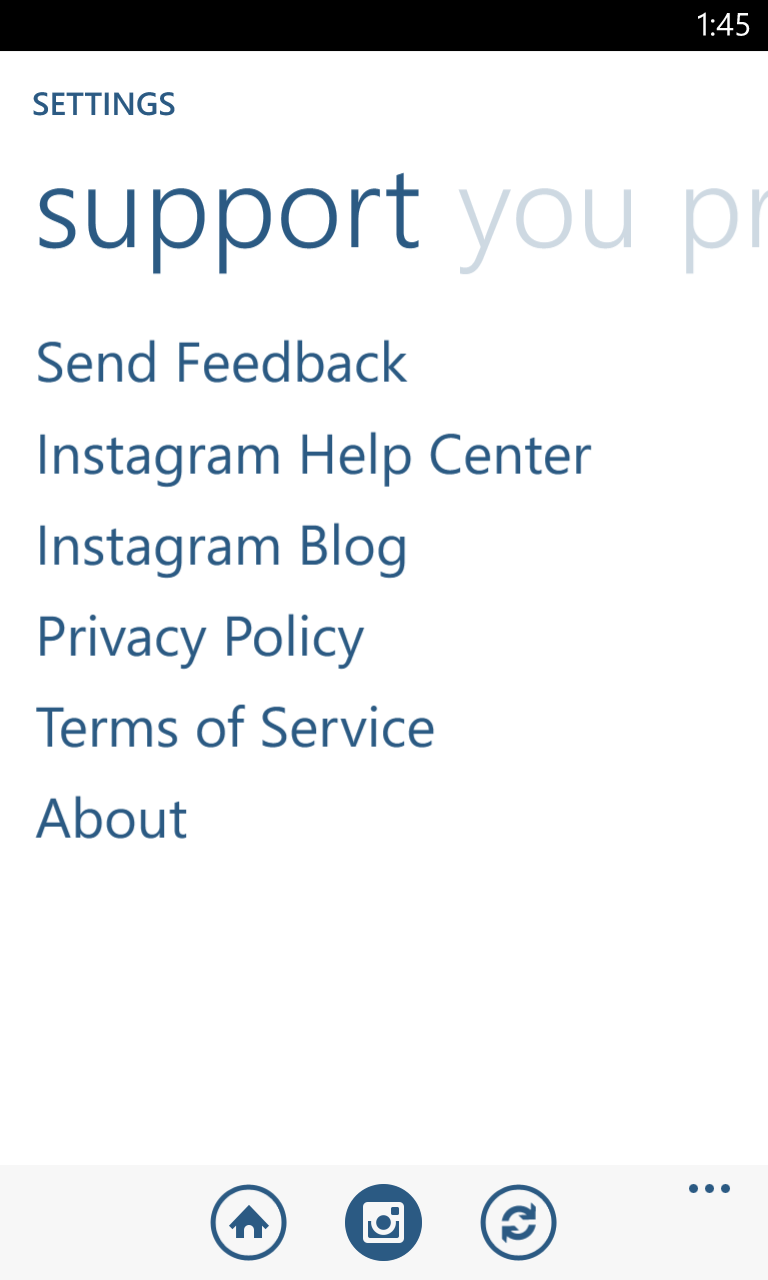Go to the home feed icon
This screenshot has height=1280, width=768.
coord(248,1222)
